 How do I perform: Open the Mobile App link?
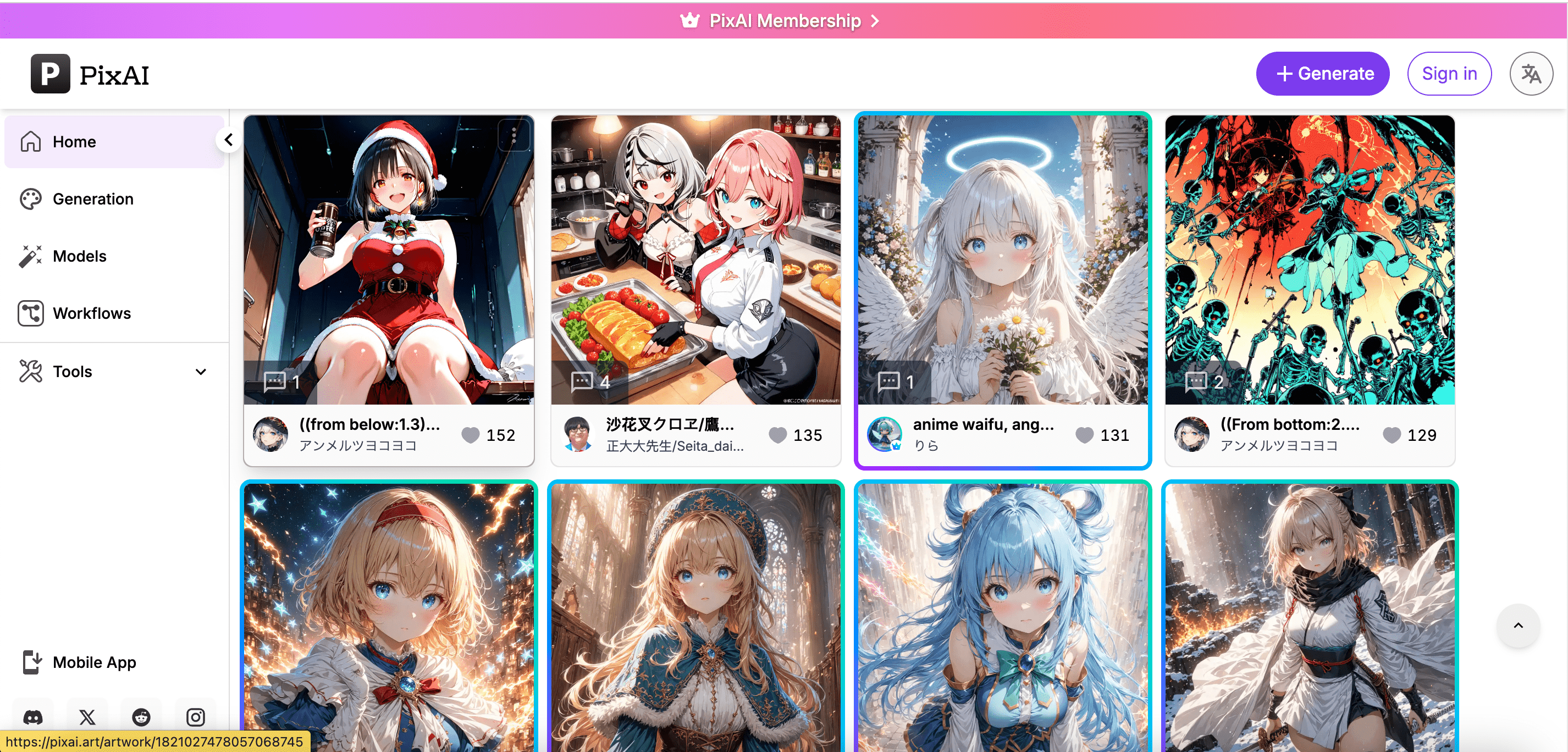point(93,662)
